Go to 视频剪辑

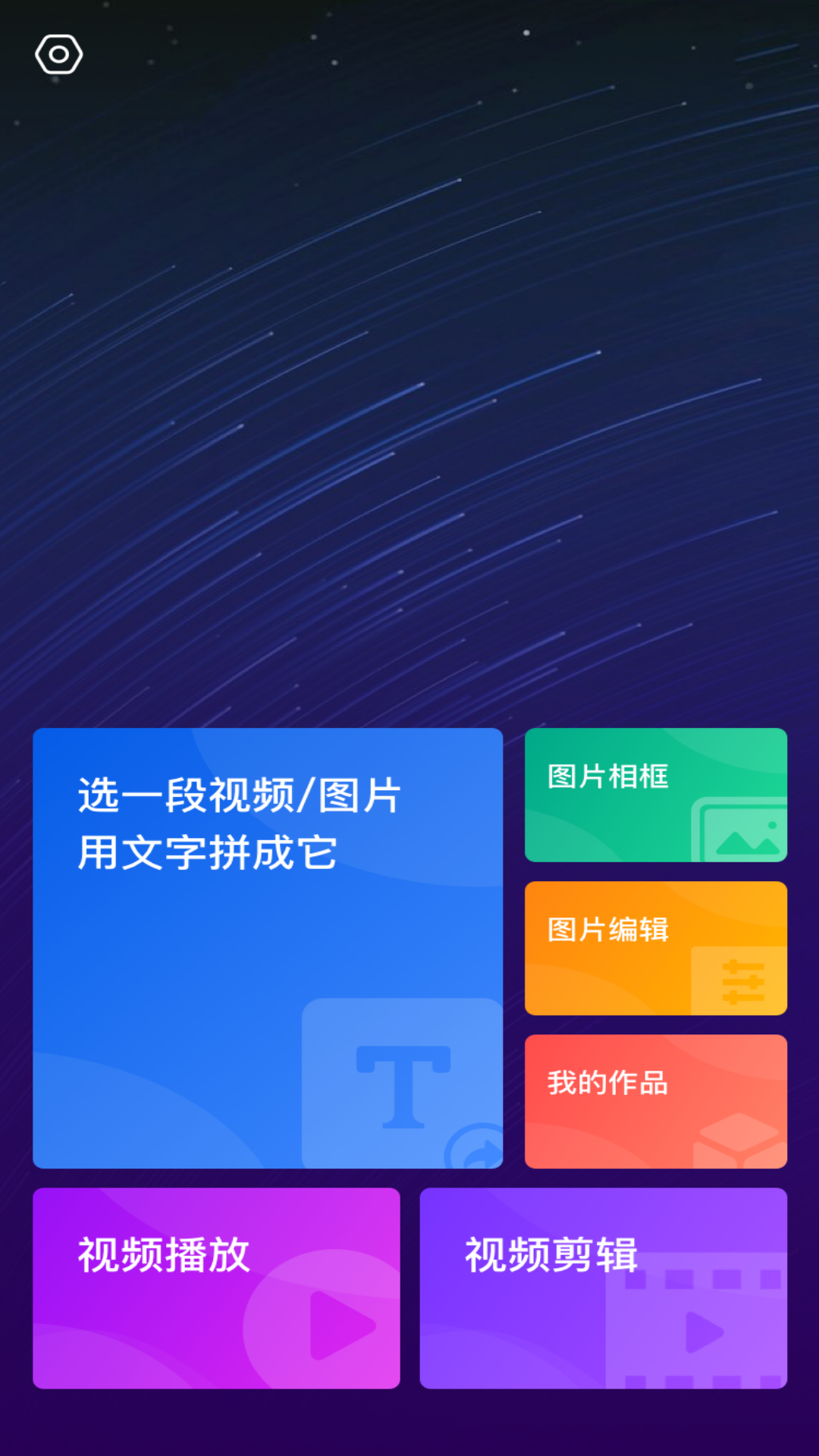pyautogui.click(x=603, y=1288)
